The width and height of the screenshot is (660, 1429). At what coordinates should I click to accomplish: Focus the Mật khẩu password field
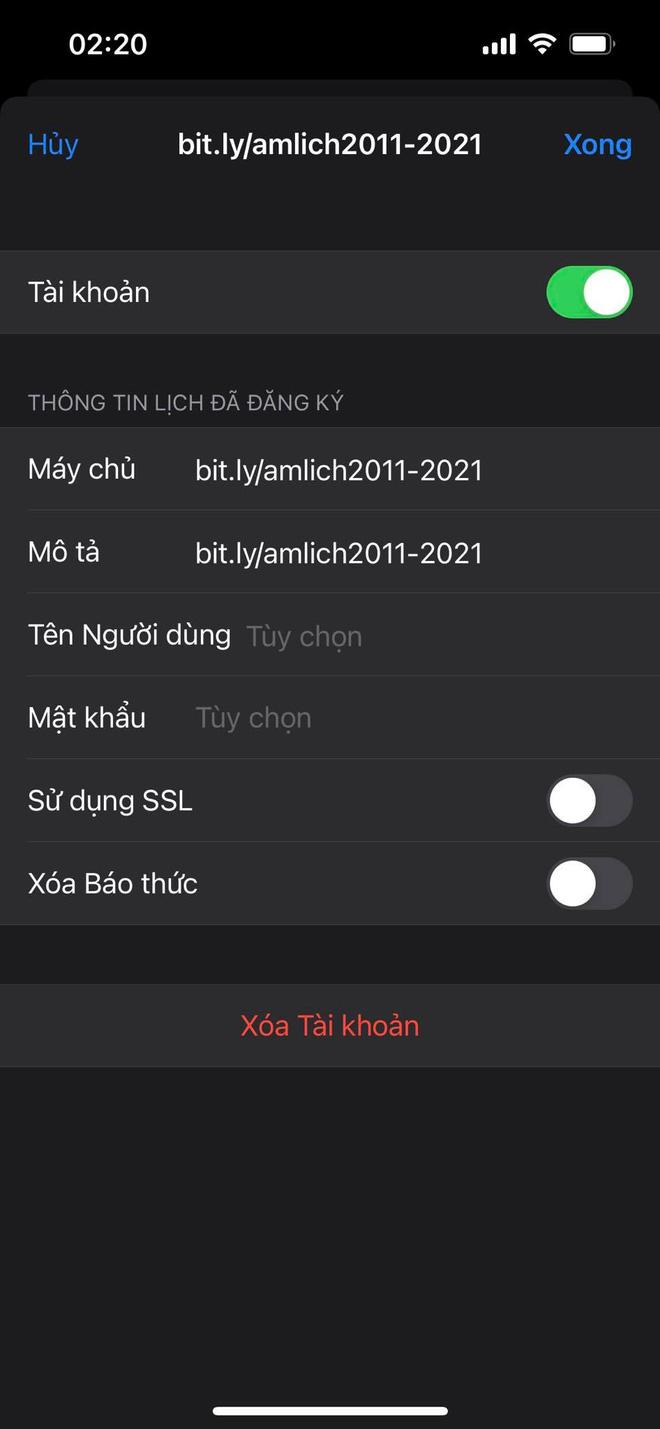[400, 718]
